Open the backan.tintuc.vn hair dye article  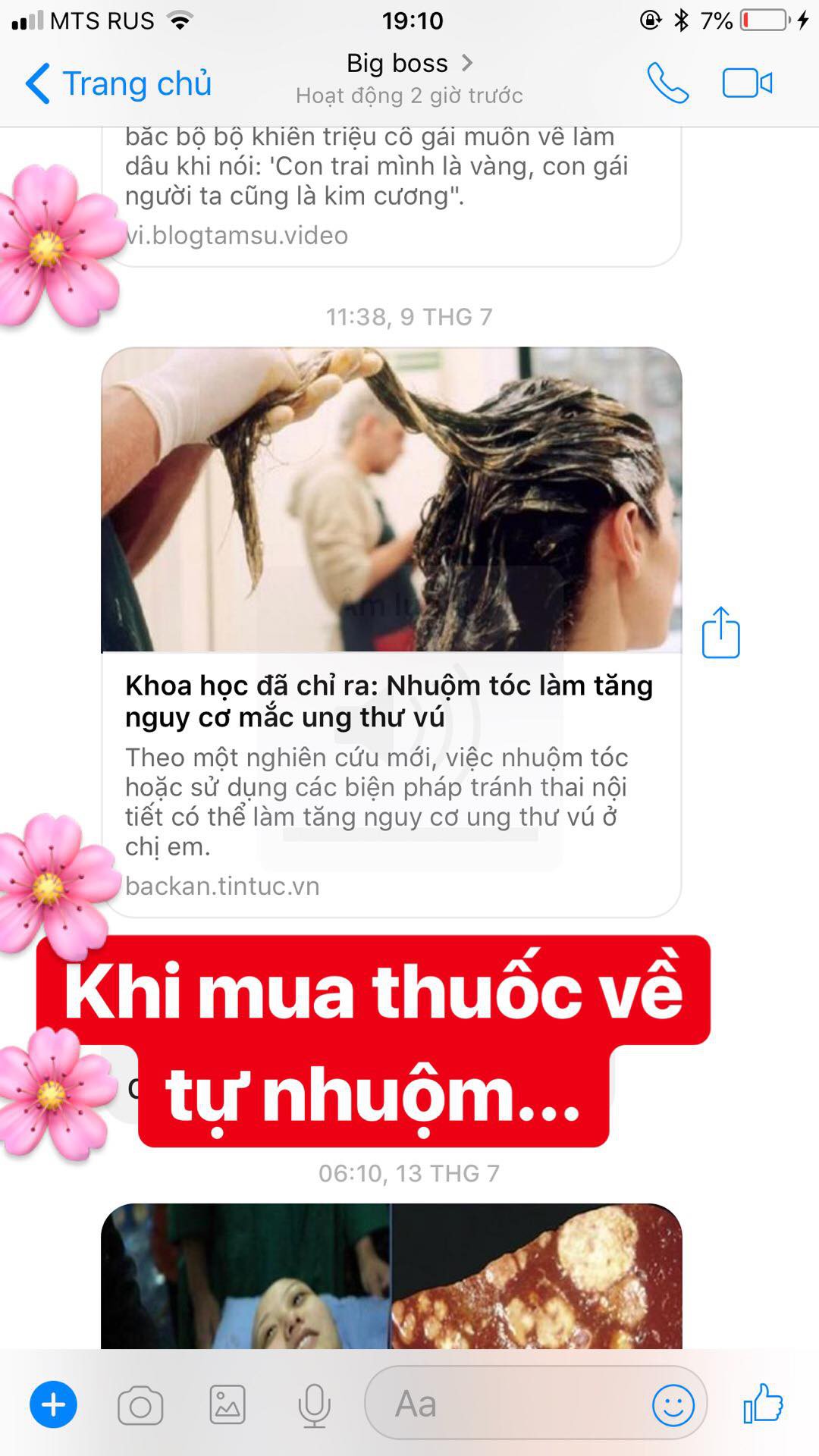(x=391, y=632)
